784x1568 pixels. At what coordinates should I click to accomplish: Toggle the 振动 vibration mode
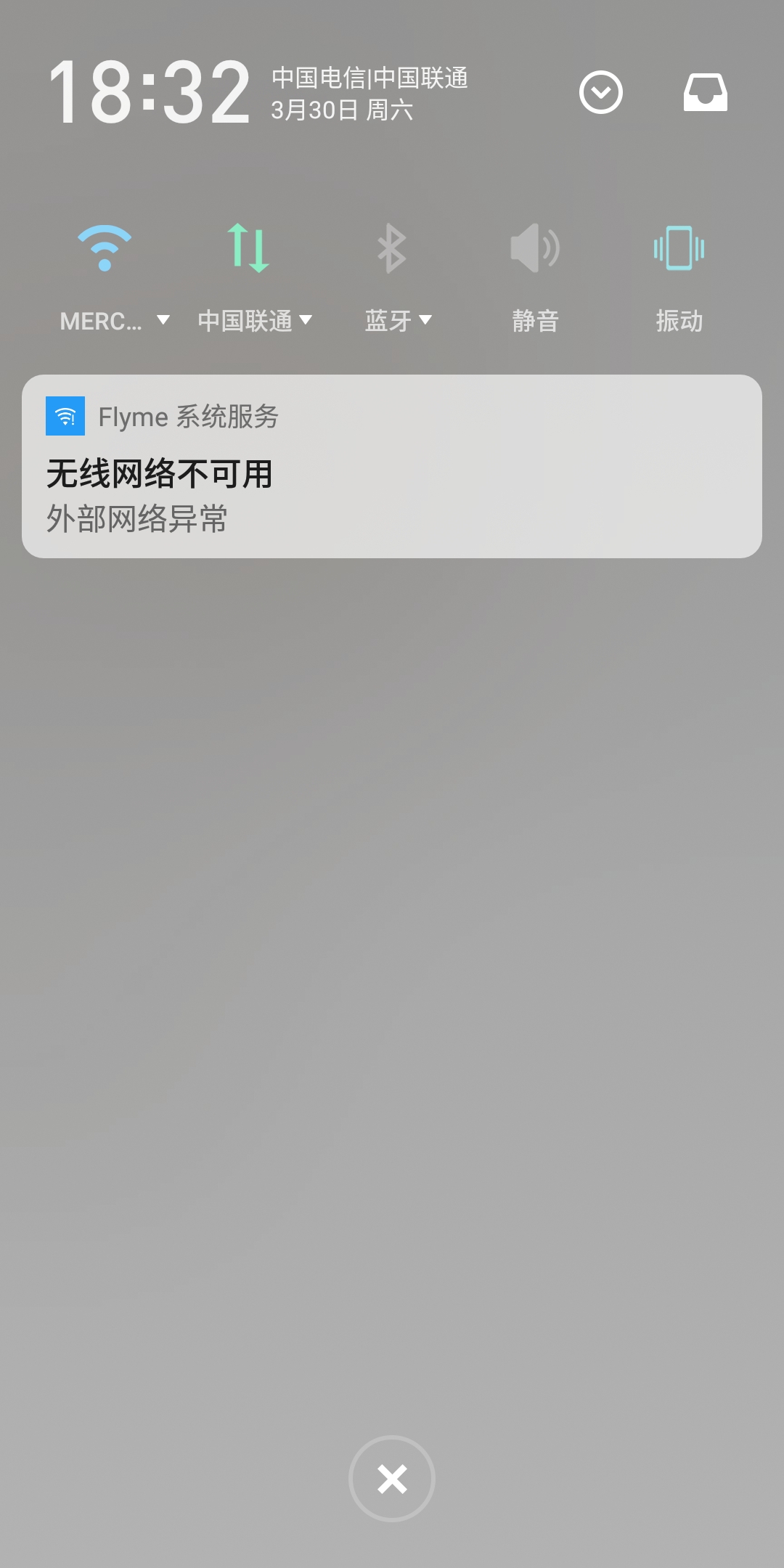point(679,248)
